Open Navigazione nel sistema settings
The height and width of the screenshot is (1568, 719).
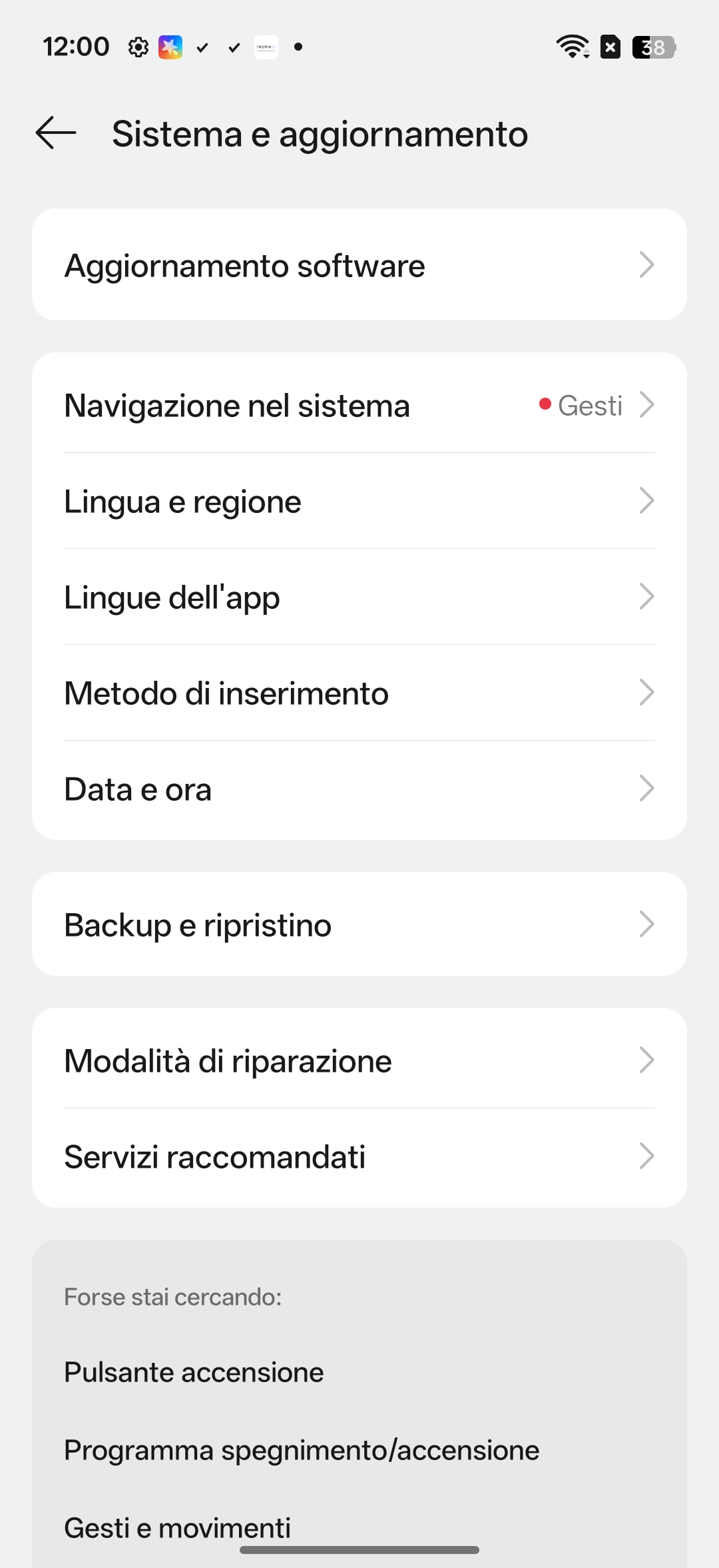359,405
